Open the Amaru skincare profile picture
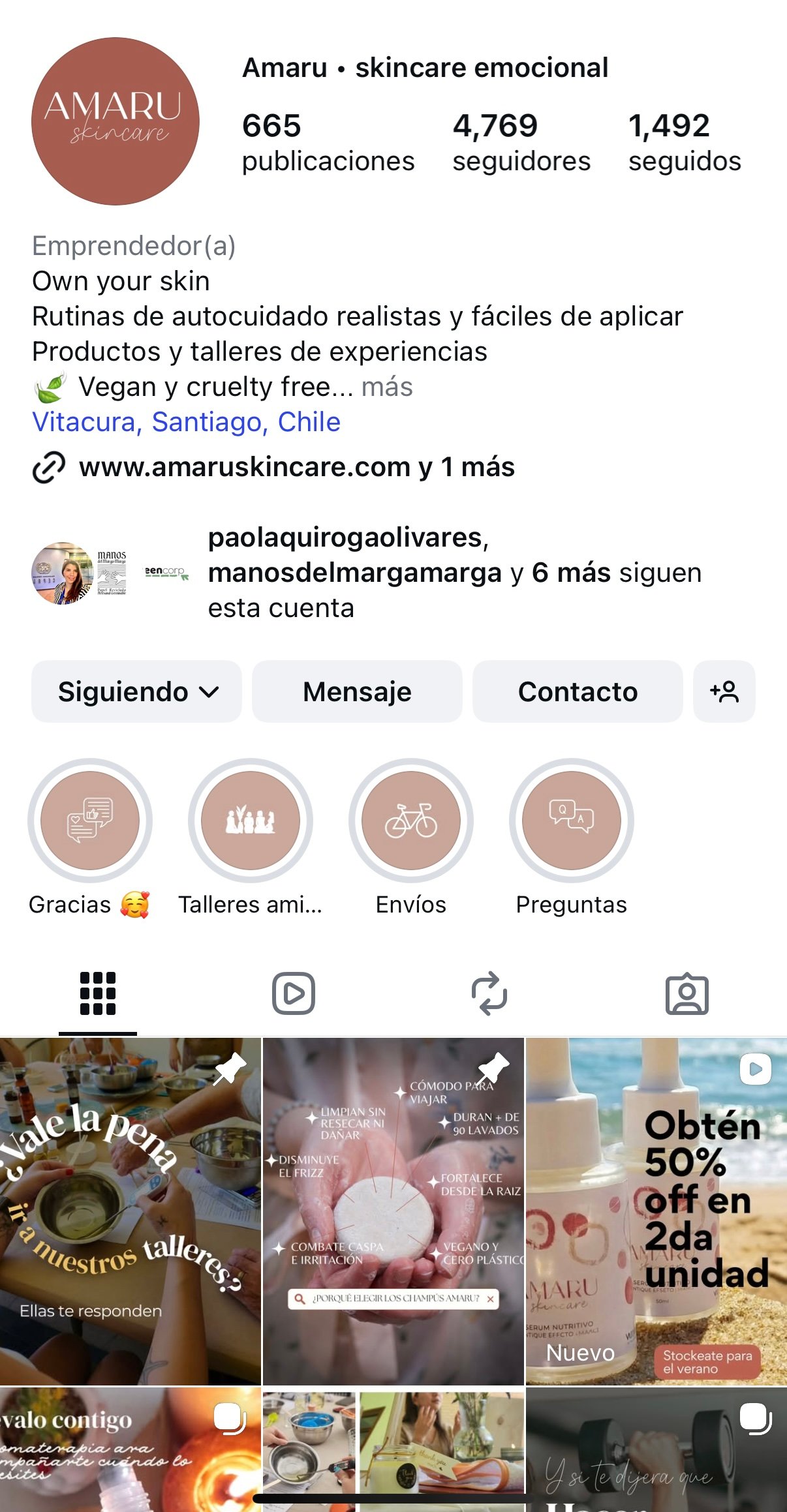This screenshot has height=1512, width=787. click(116, 121)
